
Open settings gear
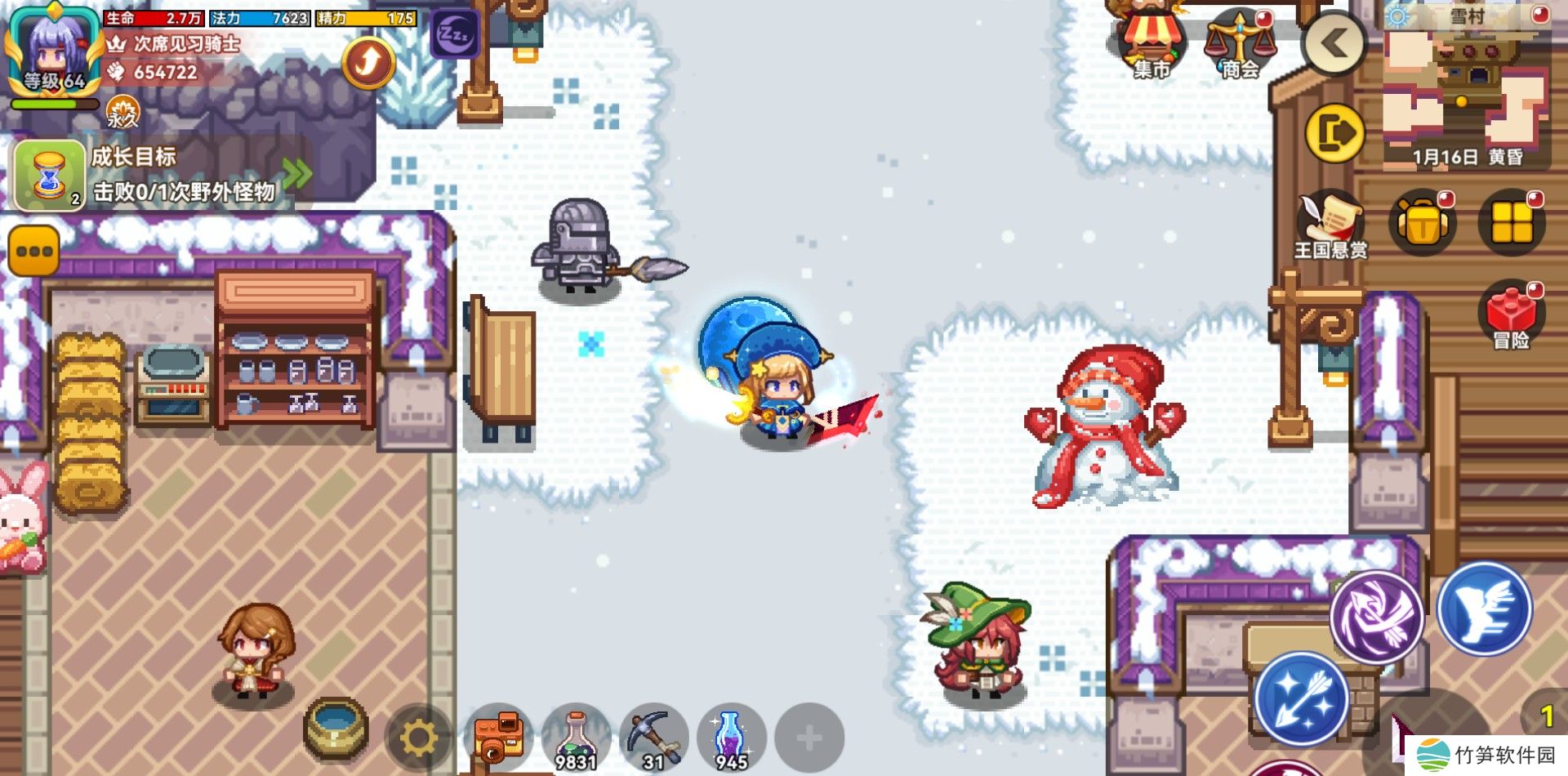tap(418, 738)
